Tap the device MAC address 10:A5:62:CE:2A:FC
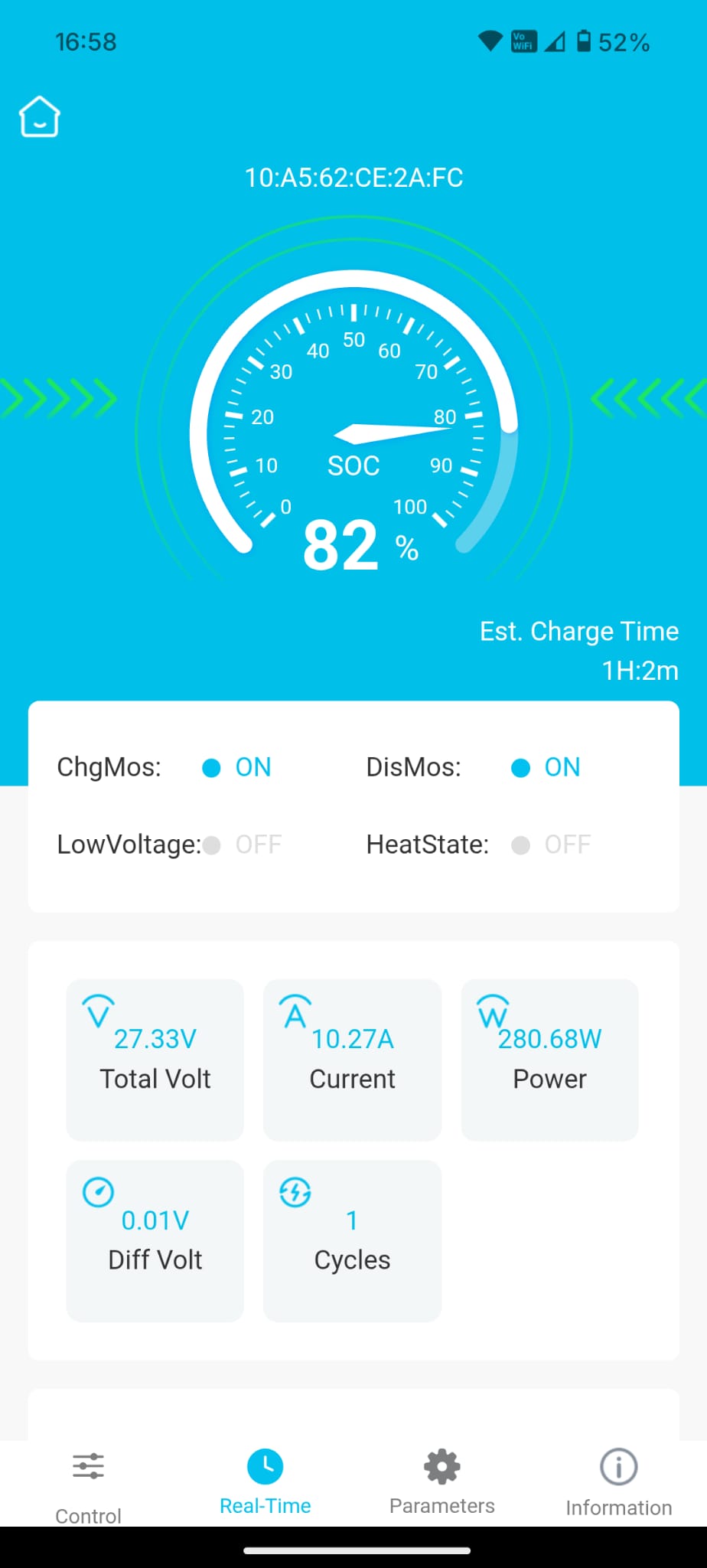 [x=353, y=177]
